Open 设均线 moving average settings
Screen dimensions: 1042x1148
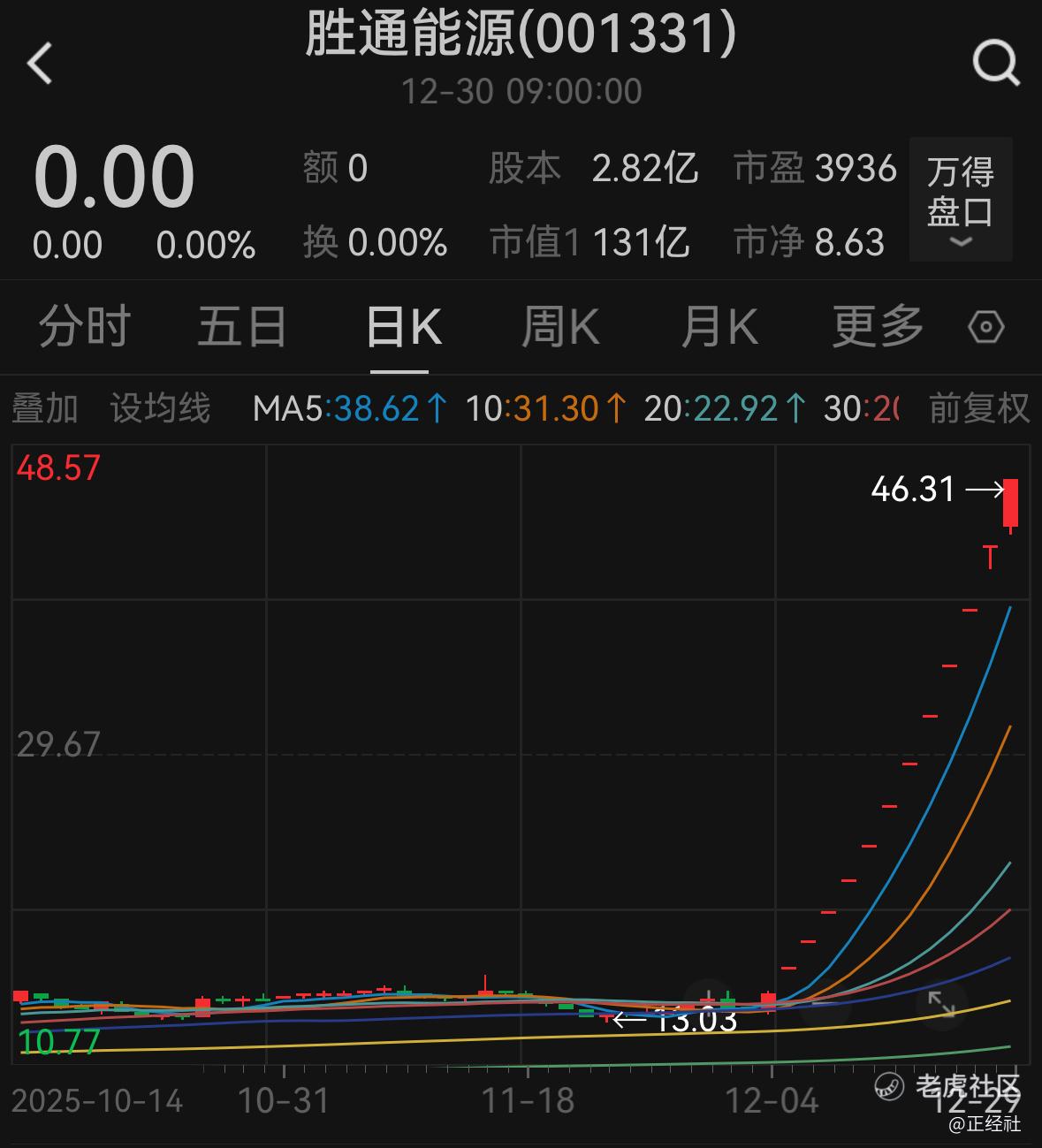160,409
